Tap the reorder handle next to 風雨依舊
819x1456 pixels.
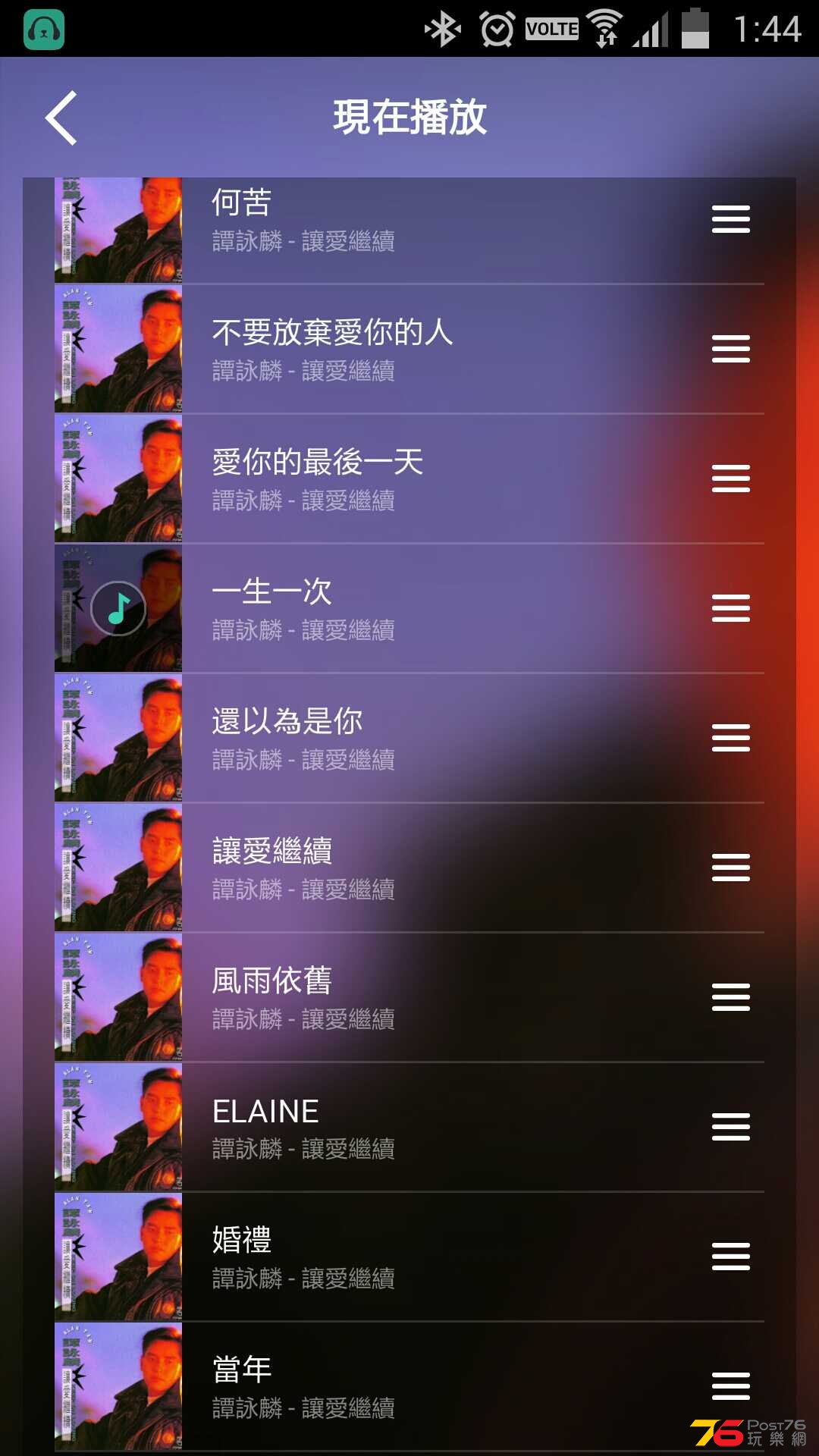point(730,997)
